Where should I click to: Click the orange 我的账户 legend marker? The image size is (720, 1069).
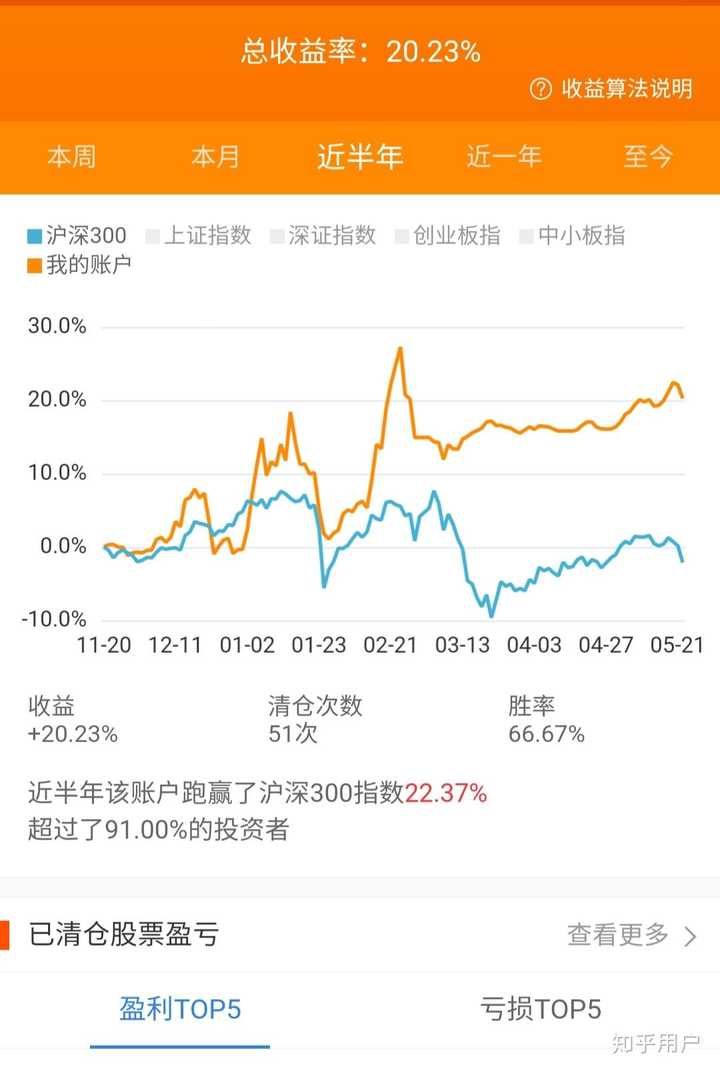37,265
